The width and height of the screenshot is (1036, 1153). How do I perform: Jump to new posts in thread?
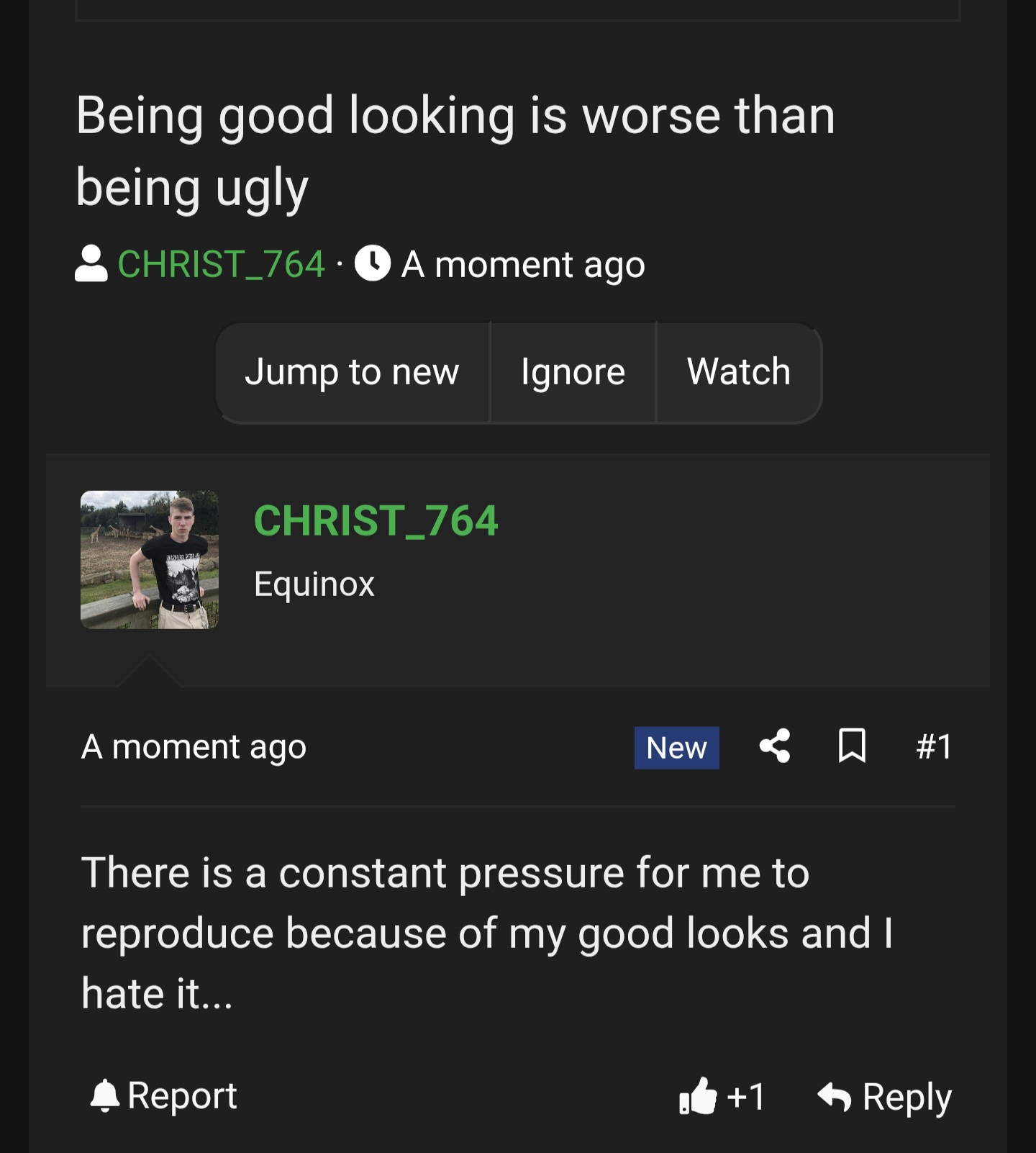tap(352, 373)
